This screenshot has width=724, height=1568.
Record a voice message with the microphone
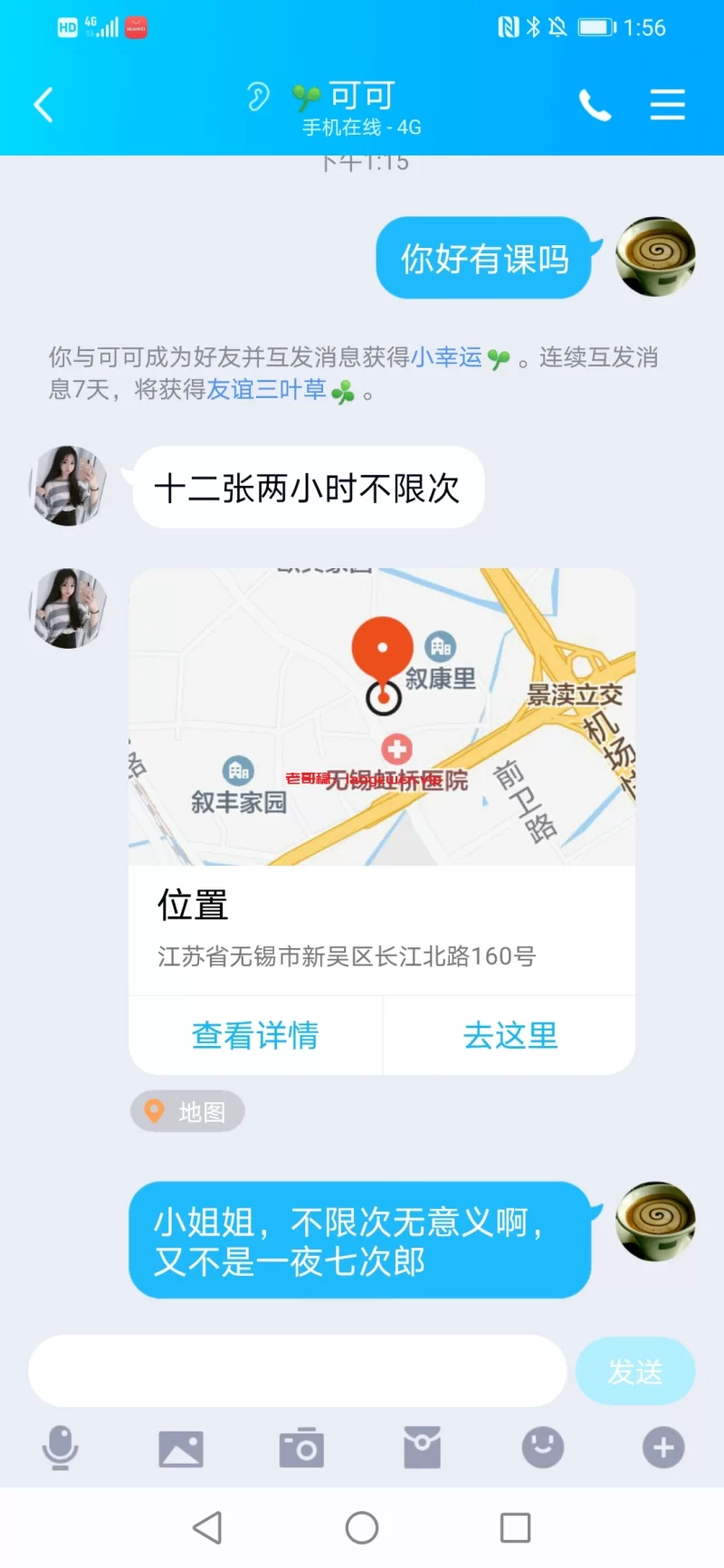(x=60, y=1448)
